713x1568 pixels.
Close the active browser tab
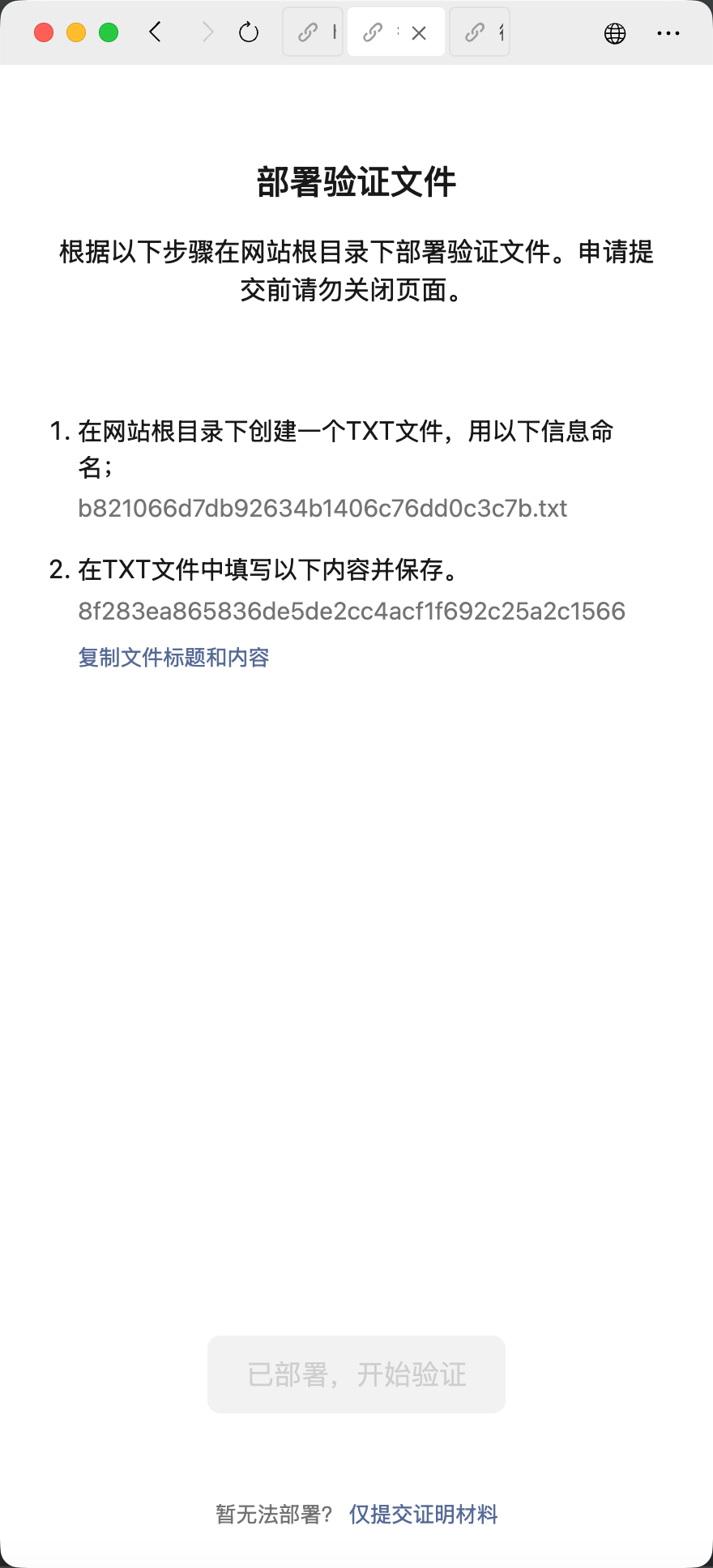[x=419, y=33]
